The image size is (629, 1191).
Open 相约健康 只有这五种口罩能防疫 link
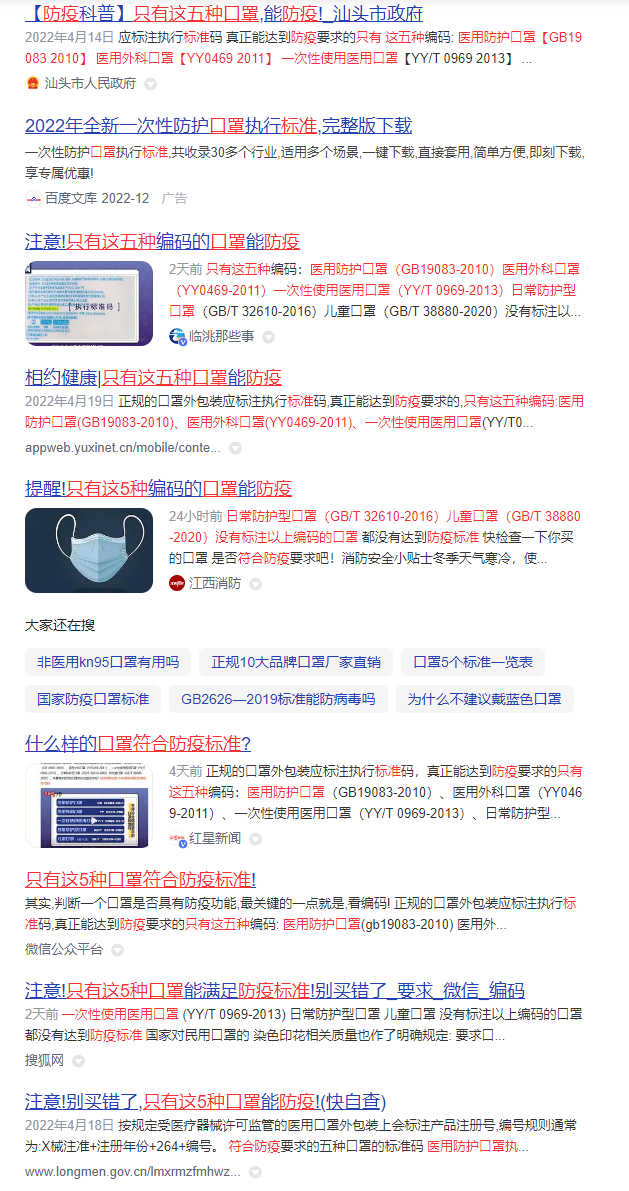[153, 378]
